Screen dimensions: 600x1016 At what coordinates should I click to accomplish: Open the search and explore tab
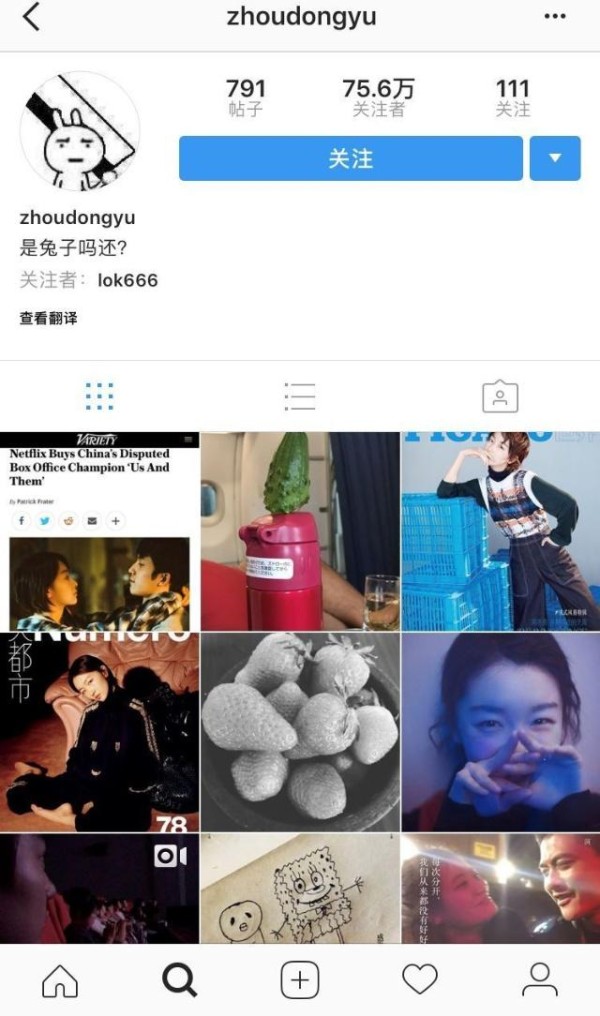pos(180,980)
